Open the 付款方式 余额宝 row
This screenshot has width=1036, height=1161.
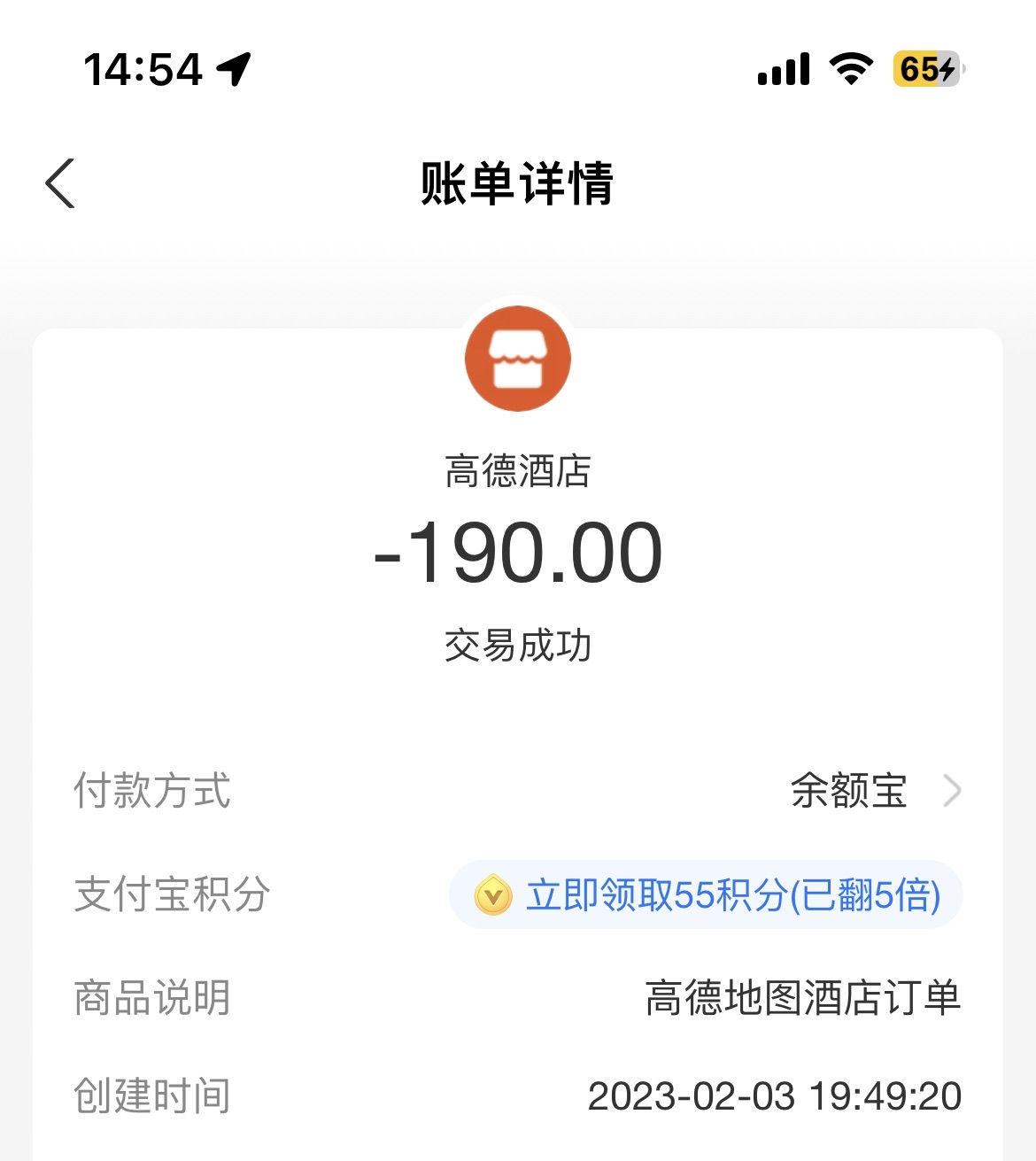coord(872,791)
